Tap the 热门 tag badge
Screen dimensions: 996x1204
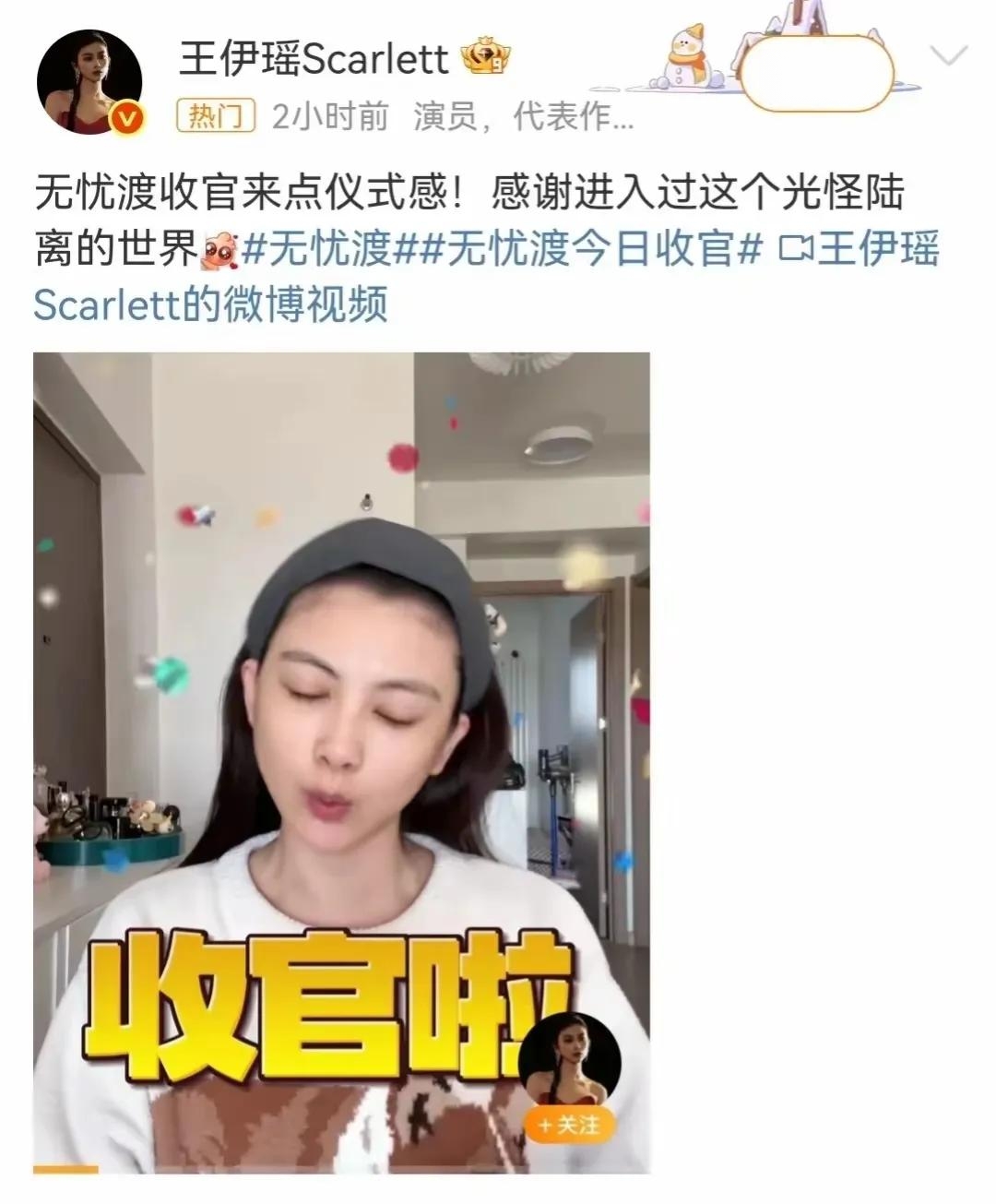coord(215,116)
